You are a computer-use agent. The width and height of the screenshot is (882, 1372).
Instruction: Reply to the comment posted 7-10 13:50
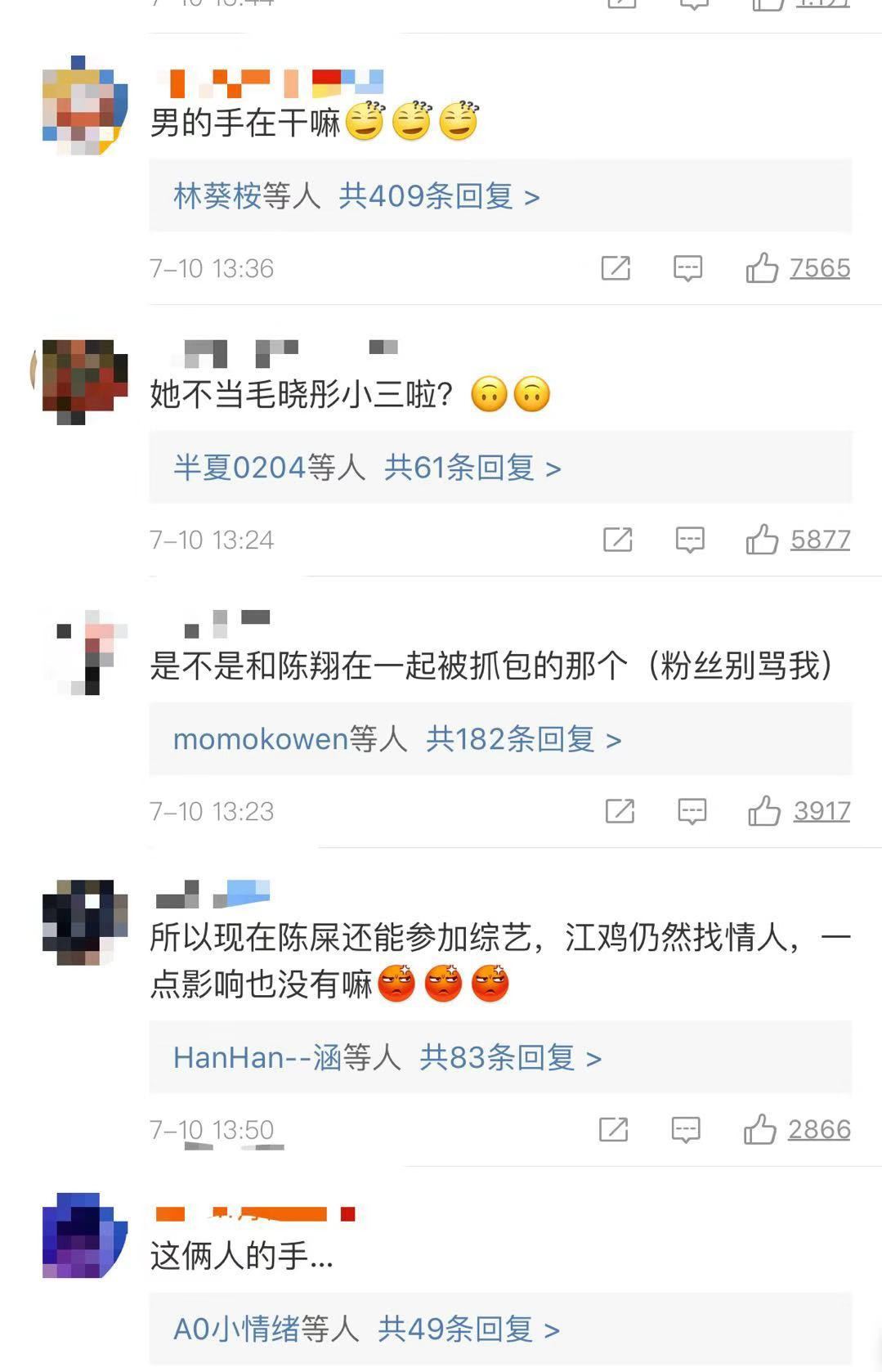(x=685, y=1130)
